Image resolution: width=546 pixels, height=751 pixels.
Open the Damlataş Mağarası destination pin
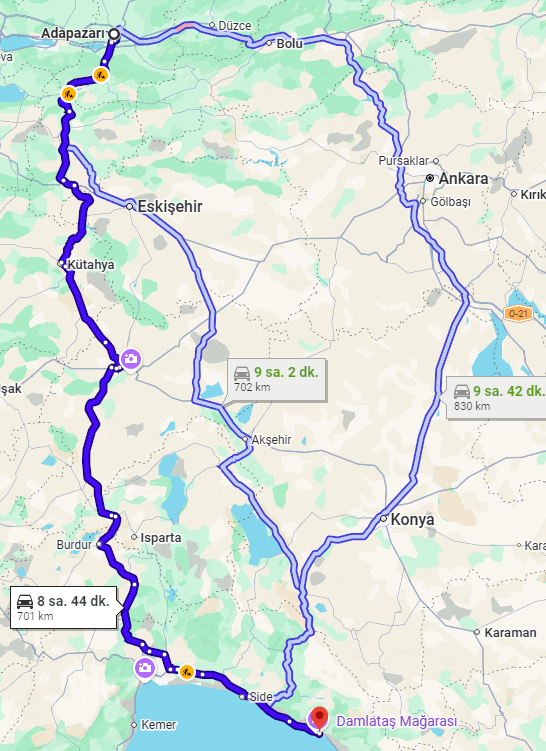pos(319,720)
